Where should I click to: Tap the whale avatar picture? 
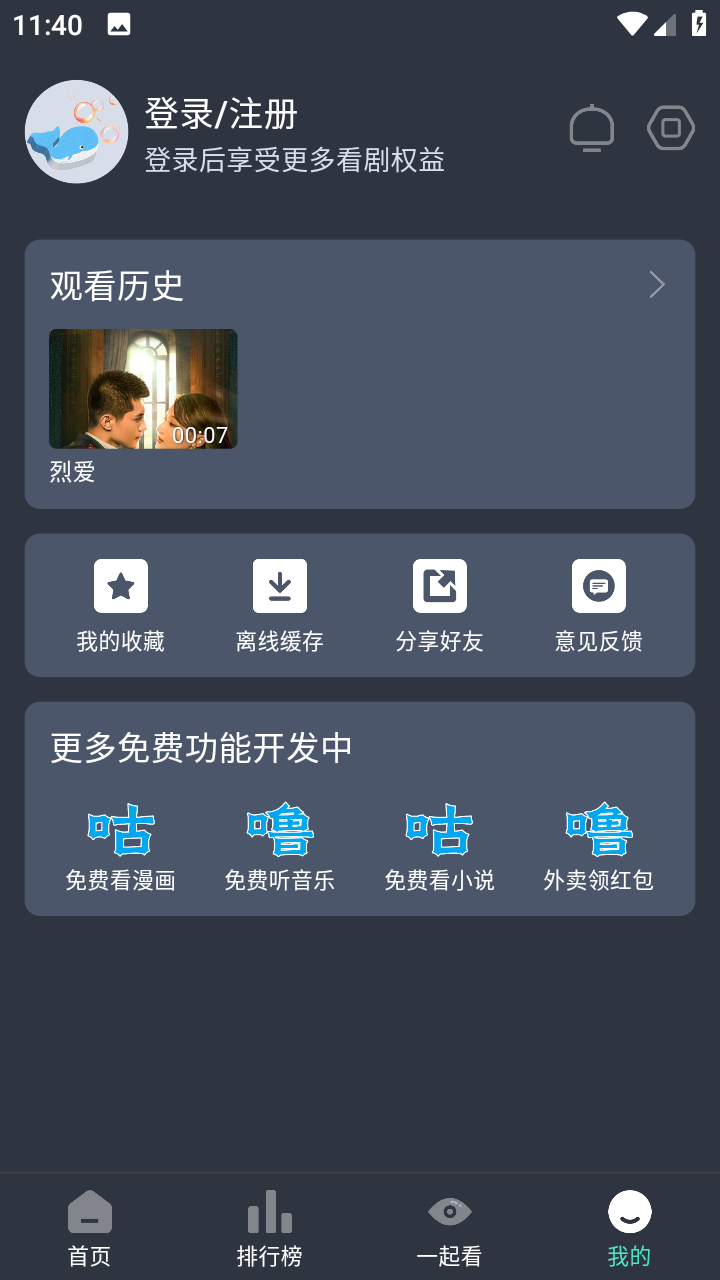76,131
